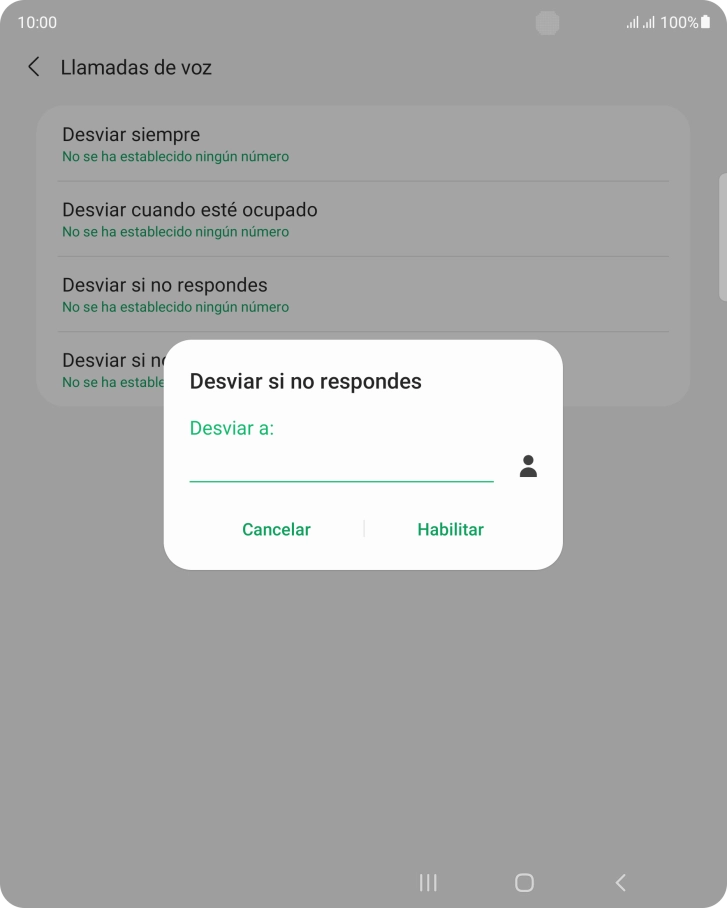Go back with system navigation arrow
This screenshot has width=727, height=908.
click(620, 882)
